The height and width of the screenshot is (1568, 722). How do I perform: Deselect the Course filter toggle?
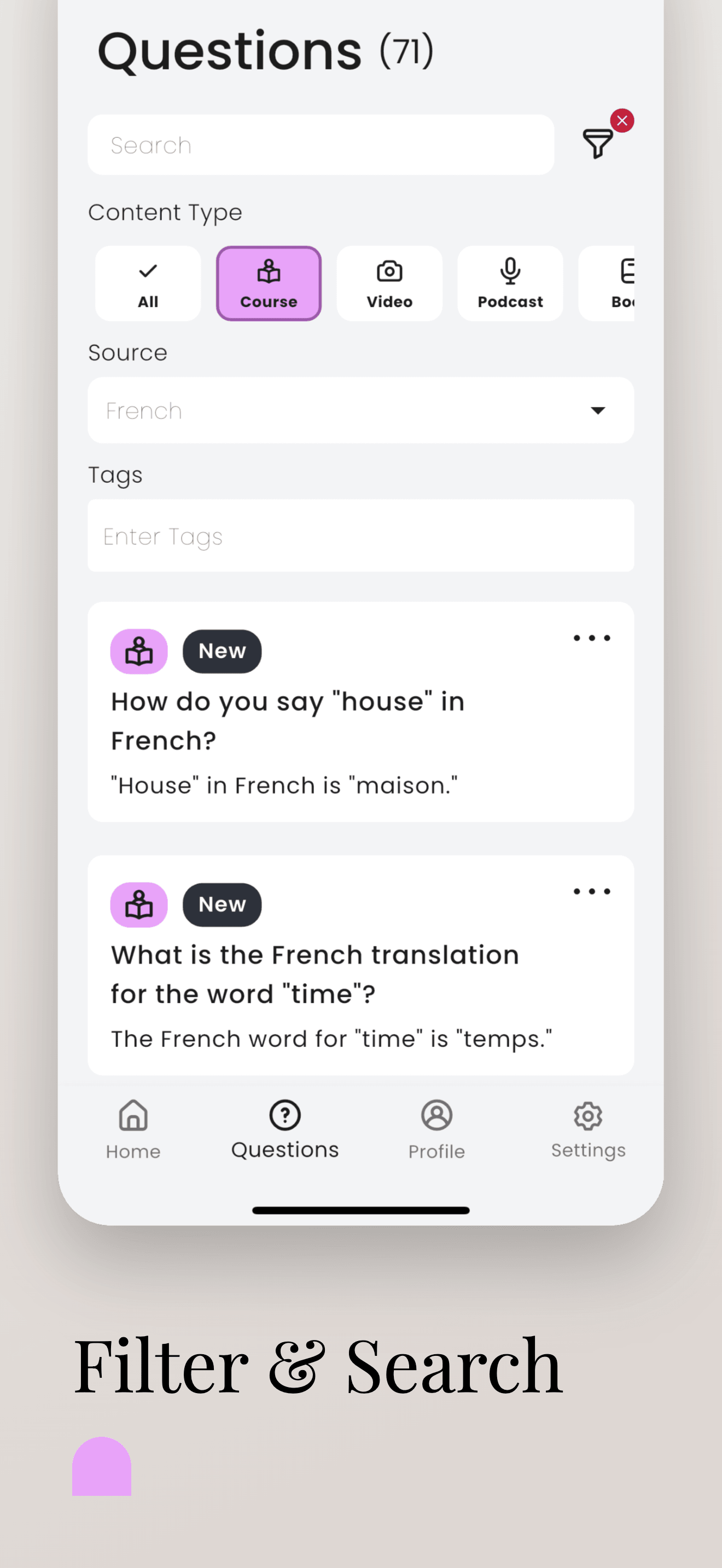click(269, 283)
